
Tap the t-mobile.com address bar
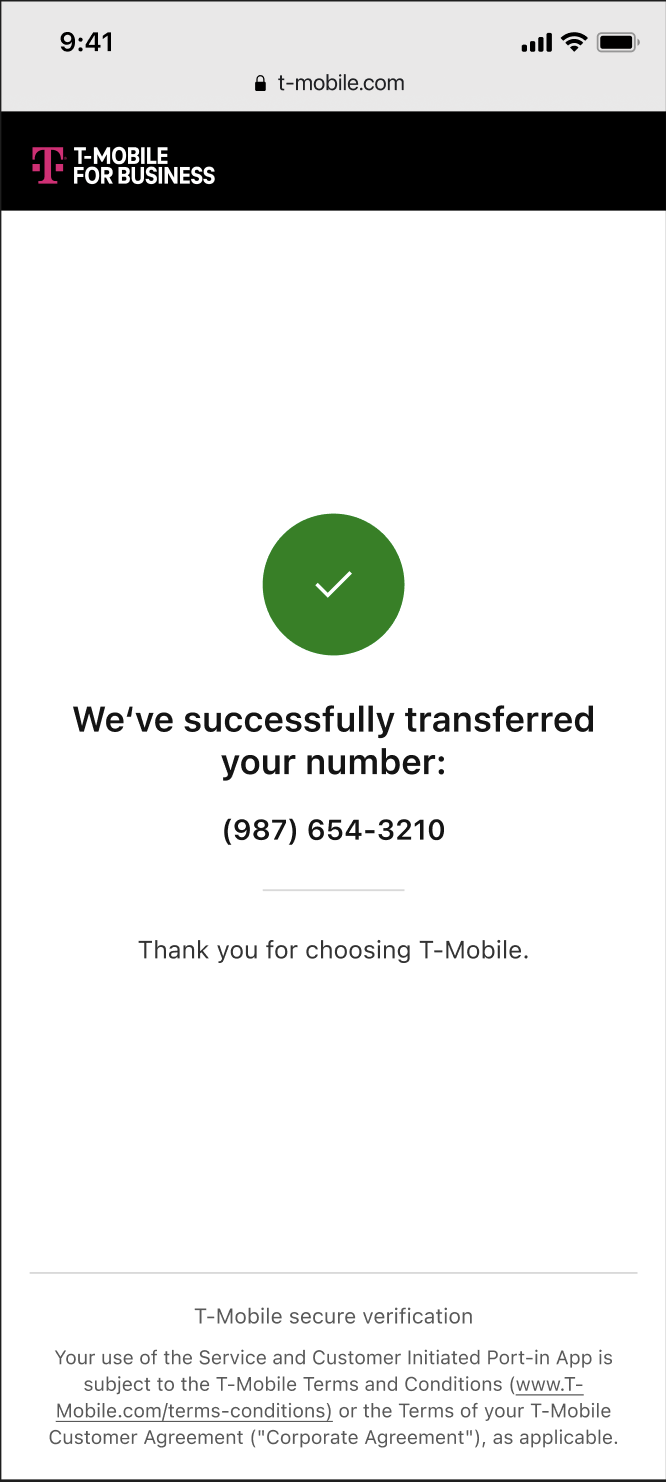click(331, 83)
